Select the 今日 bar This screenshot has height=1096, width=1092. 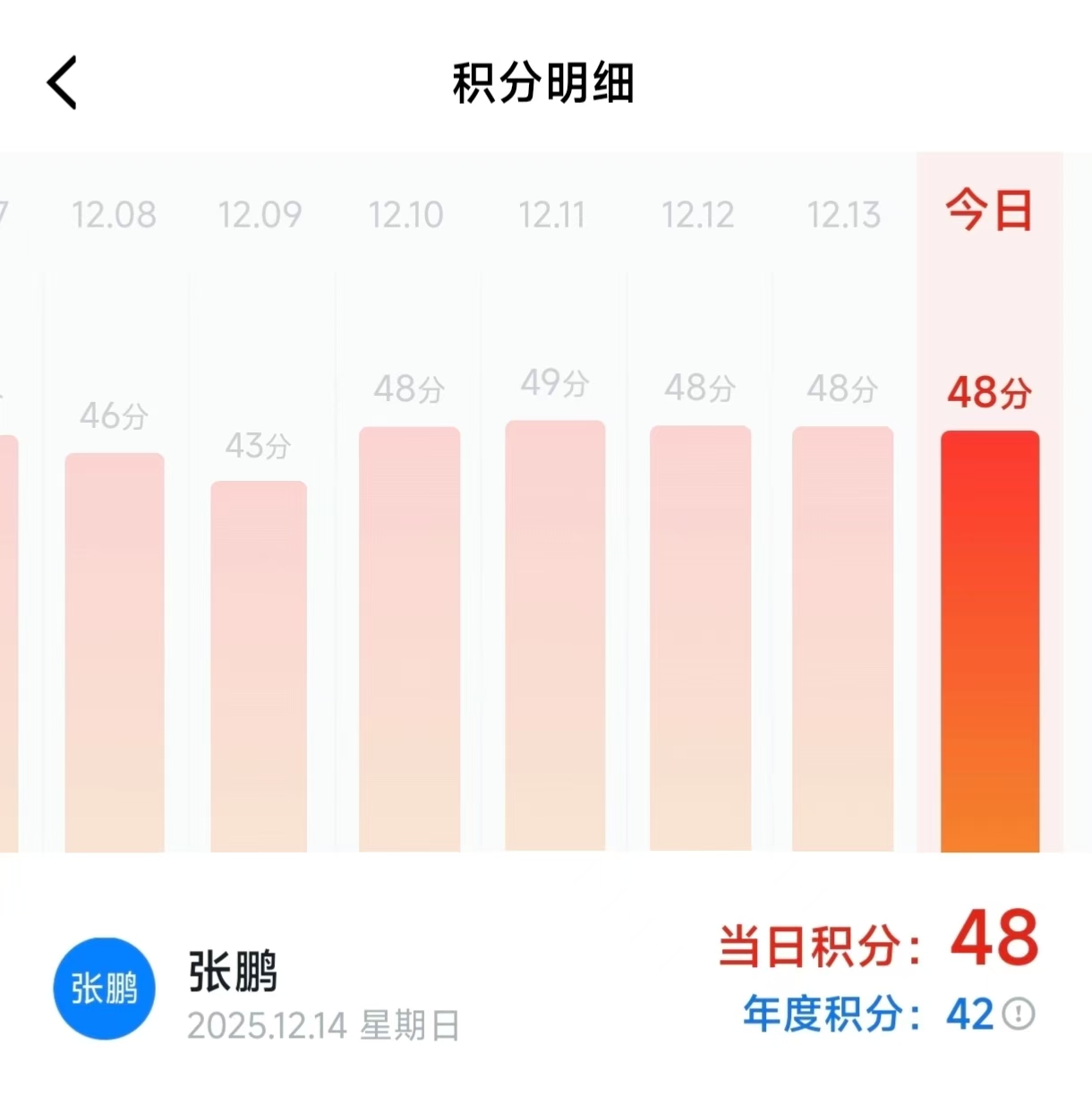pos(989,641)
